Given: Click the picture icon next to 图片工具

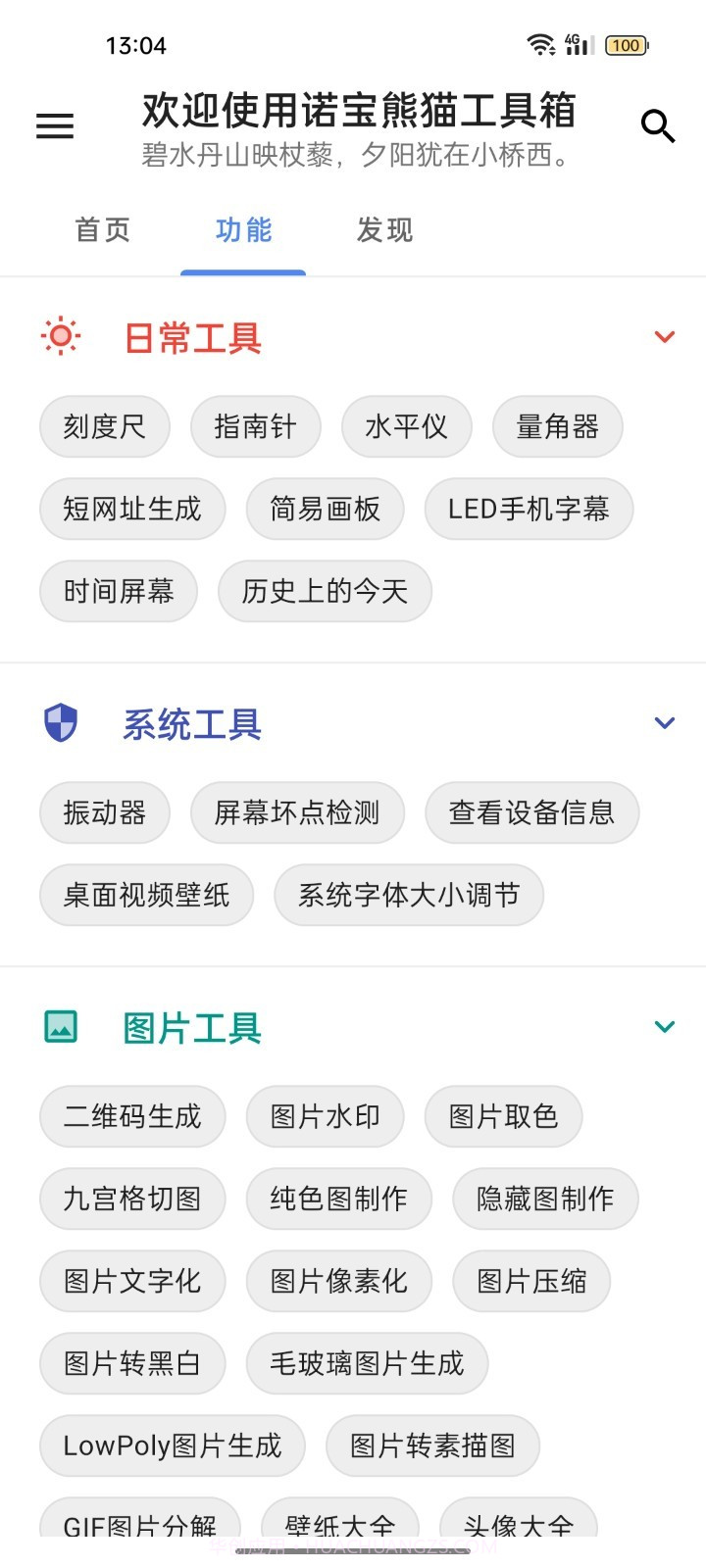Looking at the screenshot, I should (x=61, y=1027).
